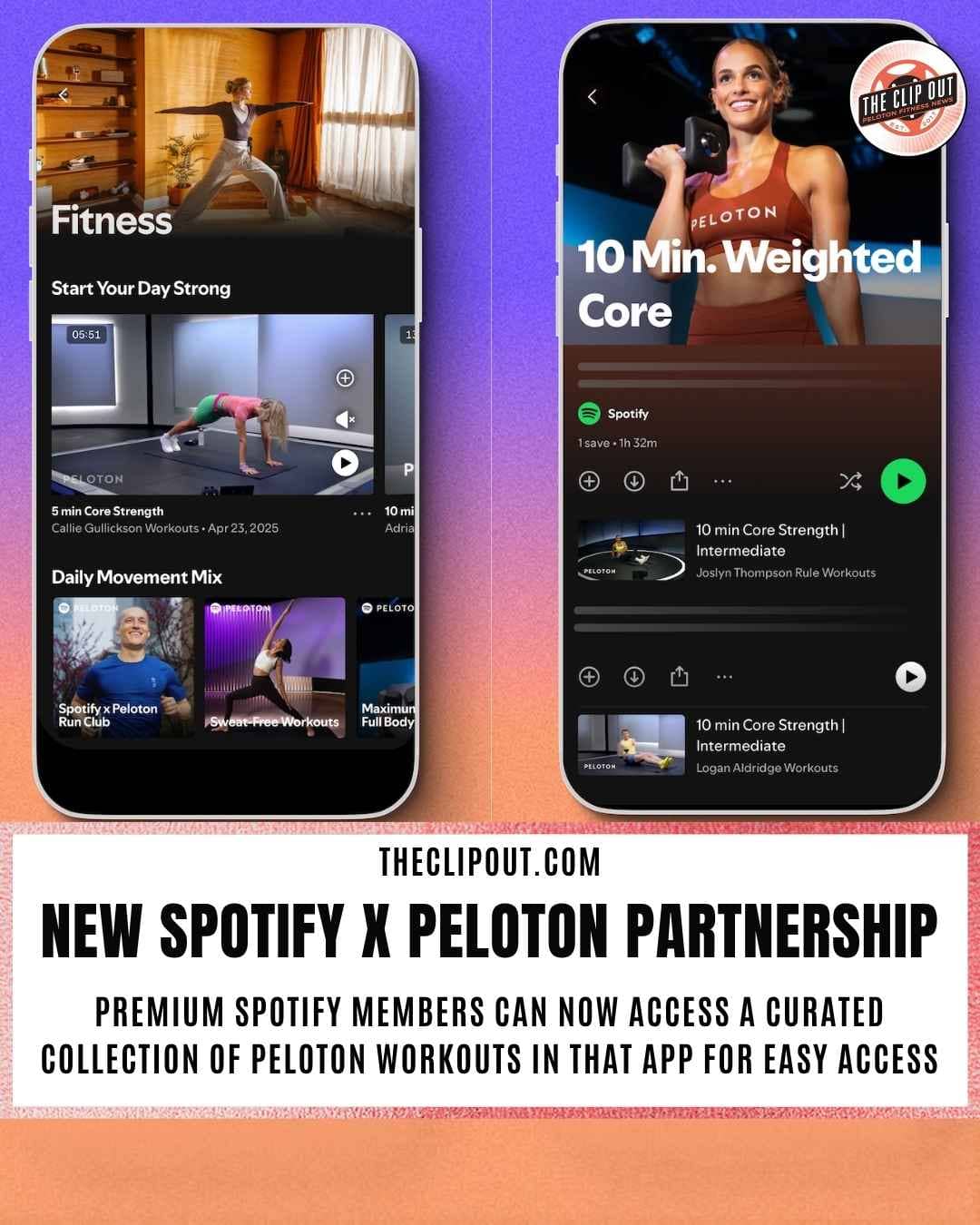Open the three-dot menu in the second workout row

pyautogui.click(x=724, y=677)
